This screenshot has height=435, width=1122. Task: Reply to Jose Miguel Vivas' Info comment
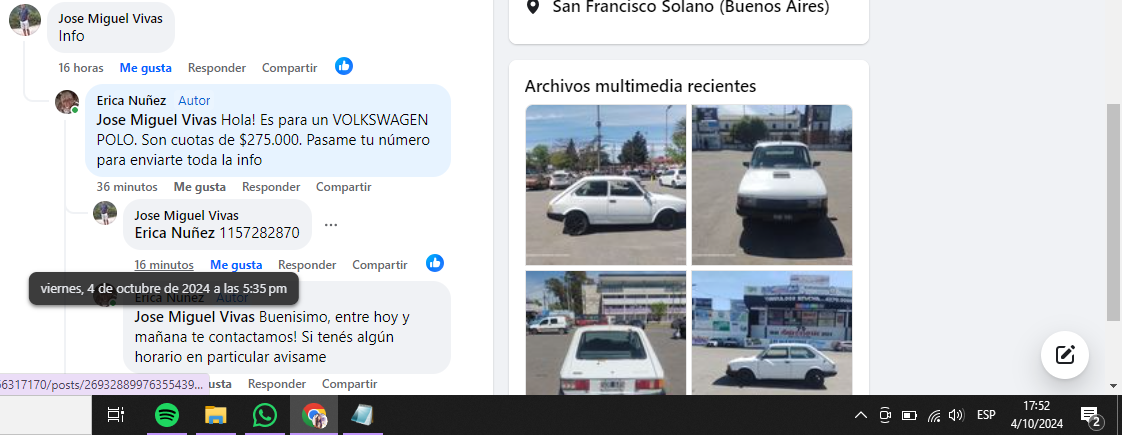coord(216,68)
